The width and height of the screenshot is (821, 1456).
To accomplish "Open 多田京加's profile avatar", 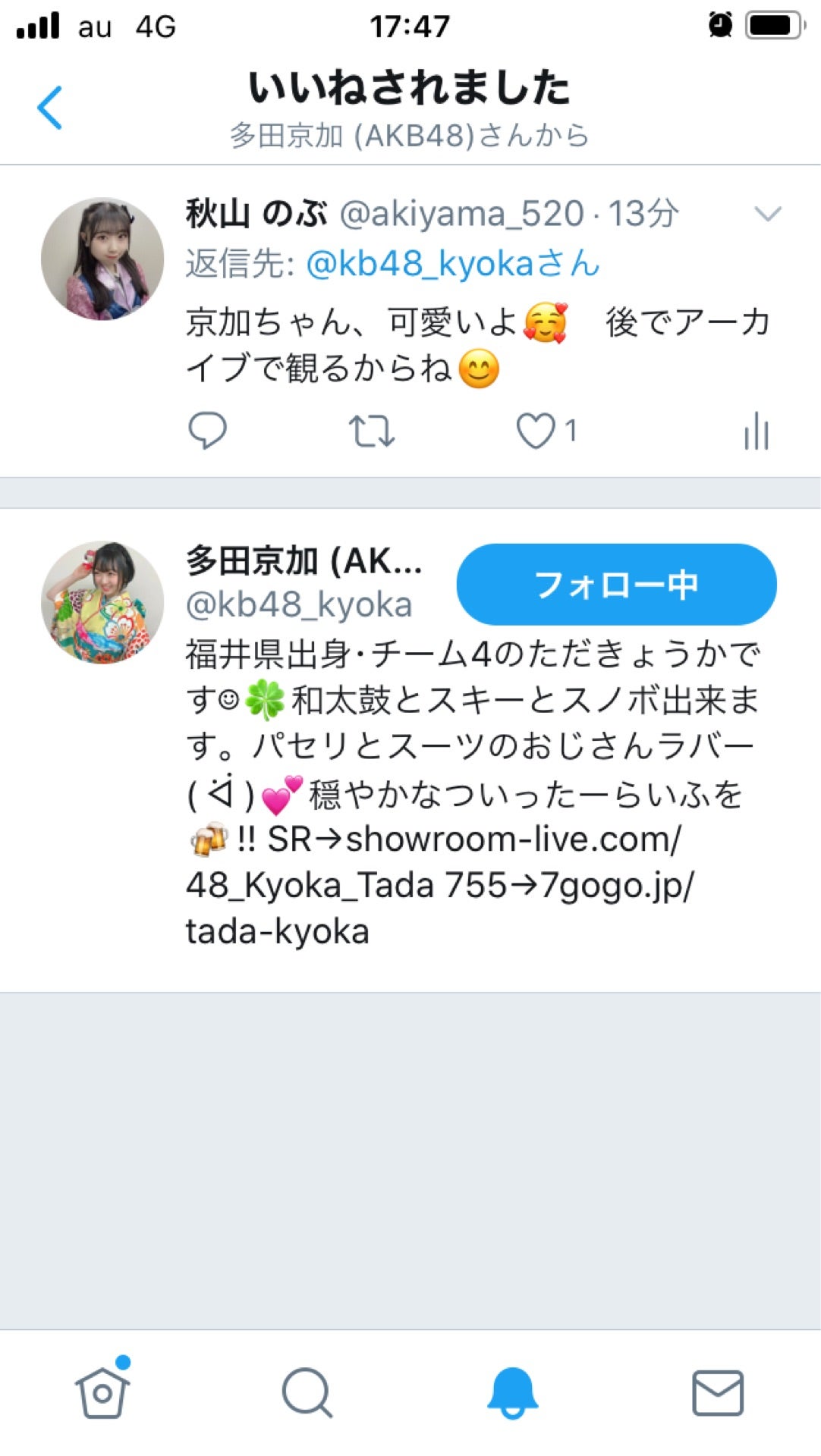I will (102, 602).
